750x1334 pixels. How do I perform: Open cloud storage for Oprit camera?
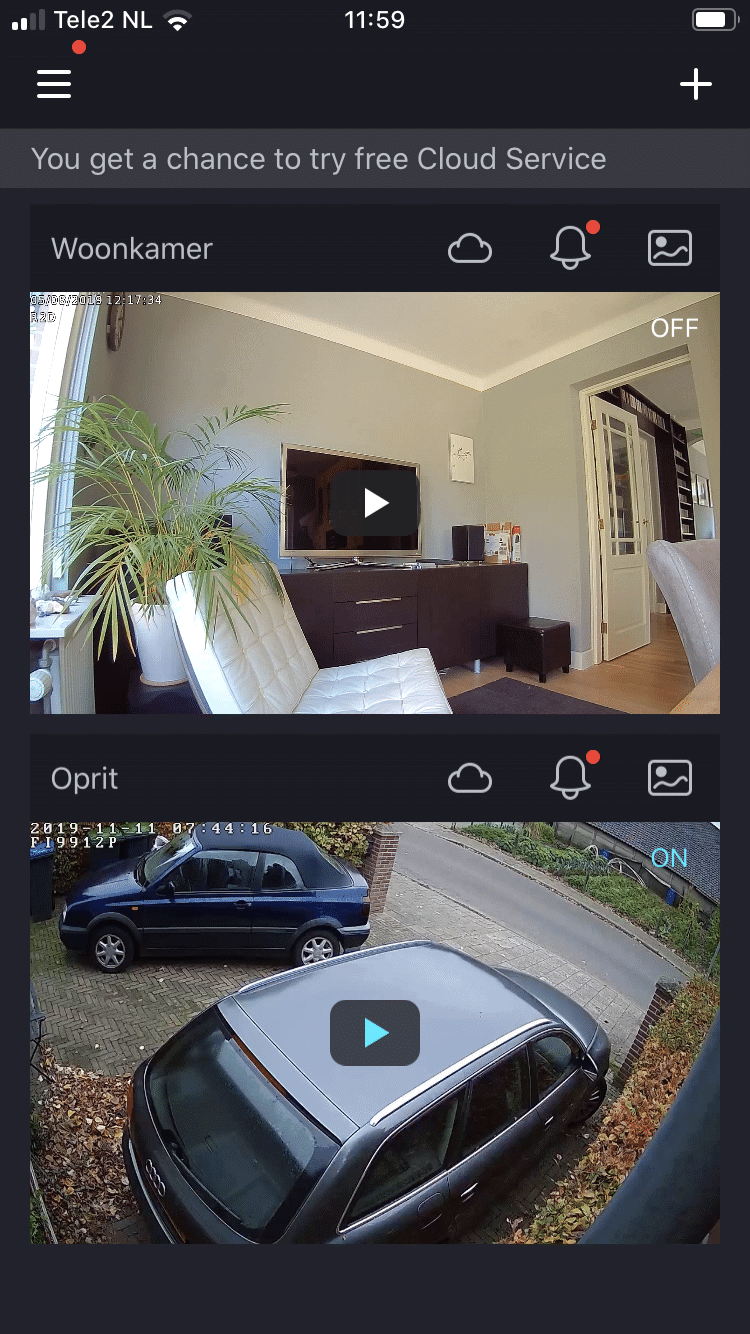pyautogui.click(x=470, y=778)
